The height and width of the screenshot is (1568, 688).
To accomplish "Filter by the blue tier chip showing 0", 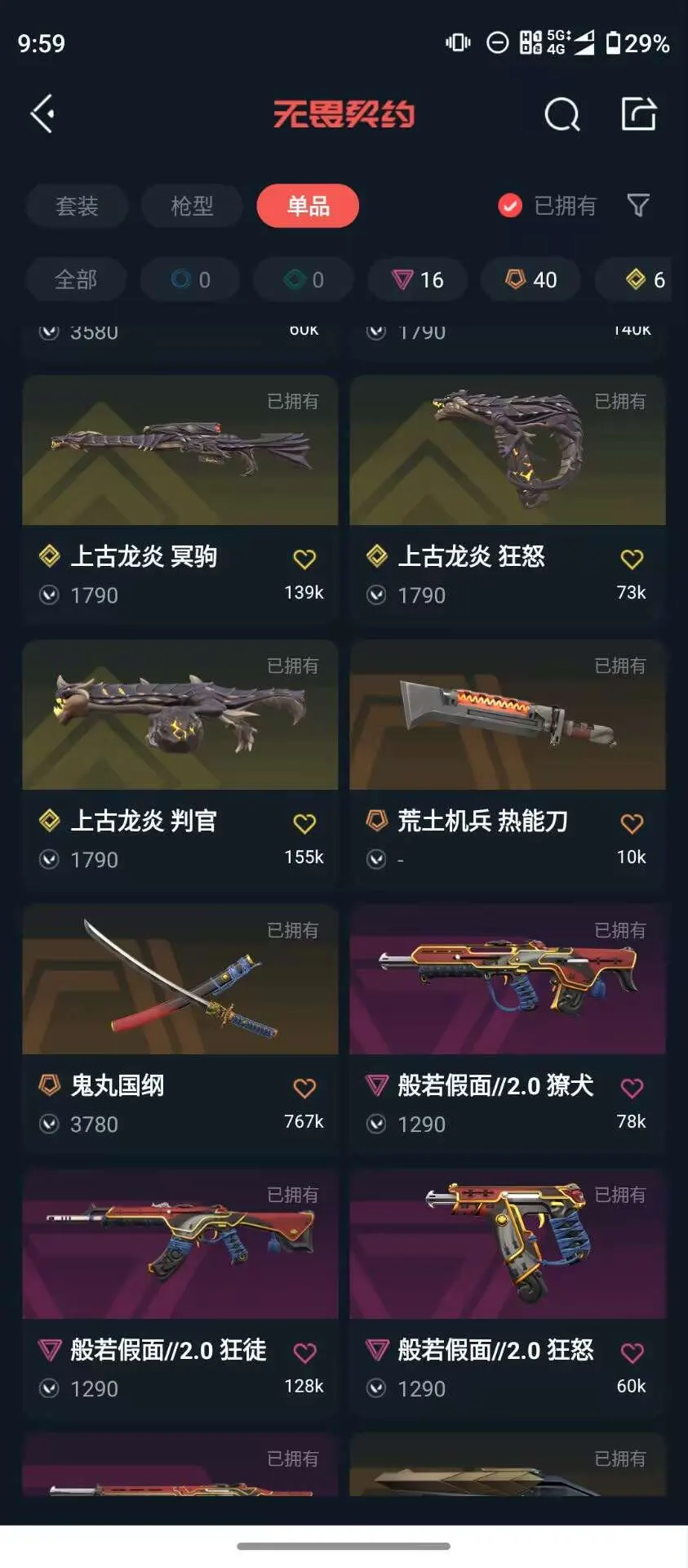I will (x=190, y=280).
